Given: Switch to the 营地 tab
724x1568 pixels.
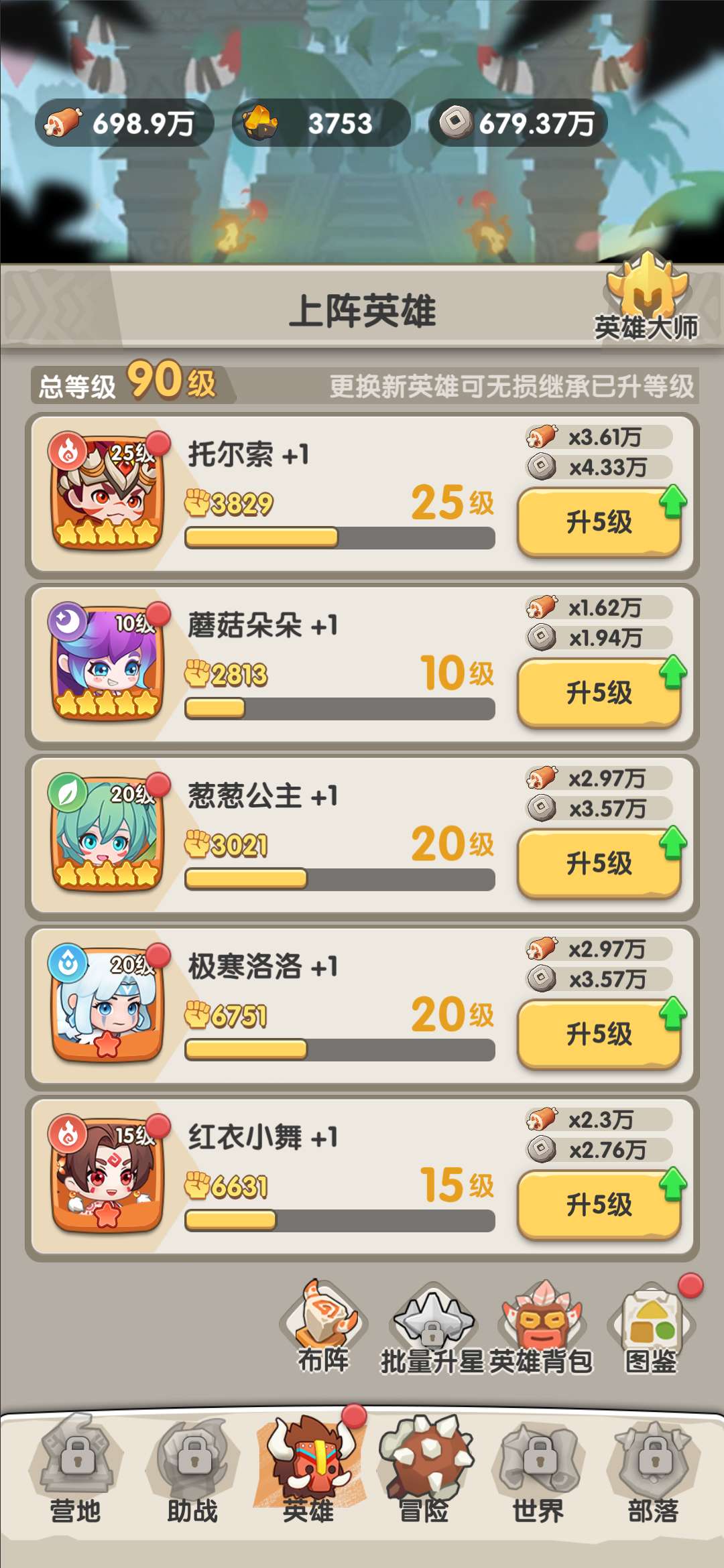Looking at the screenshot, I should [76, 1471].
